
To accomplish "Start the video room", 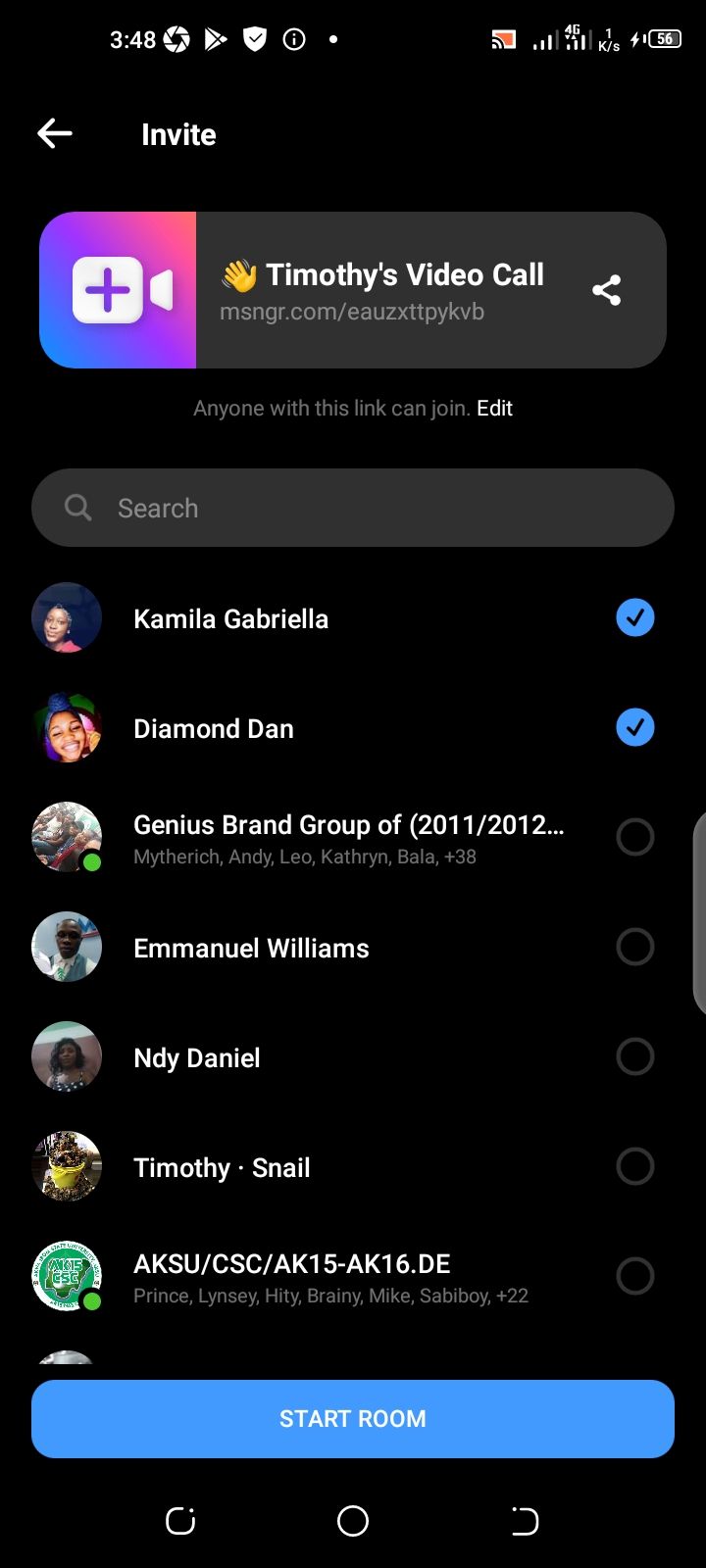I will 353,1419.
